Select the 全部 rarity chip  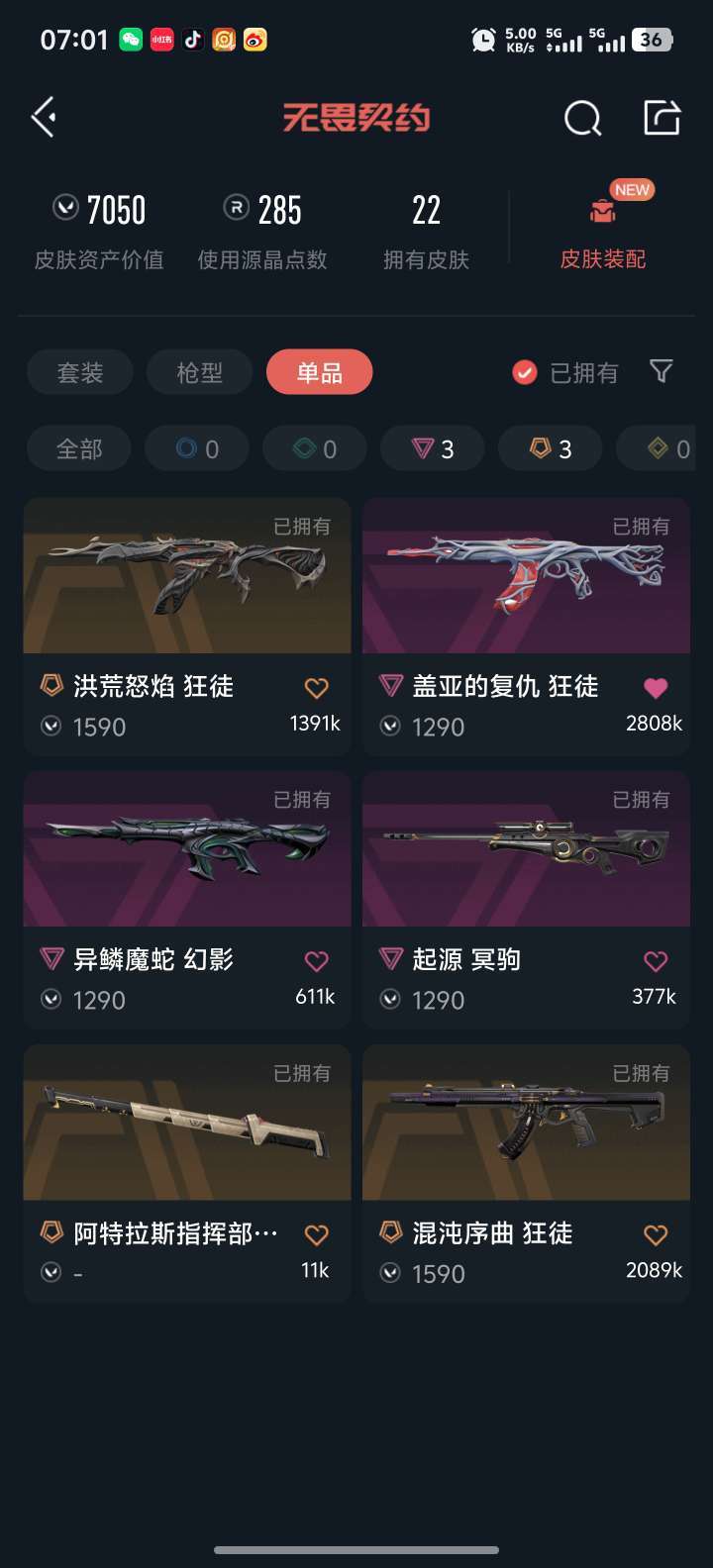pos(79,449)
